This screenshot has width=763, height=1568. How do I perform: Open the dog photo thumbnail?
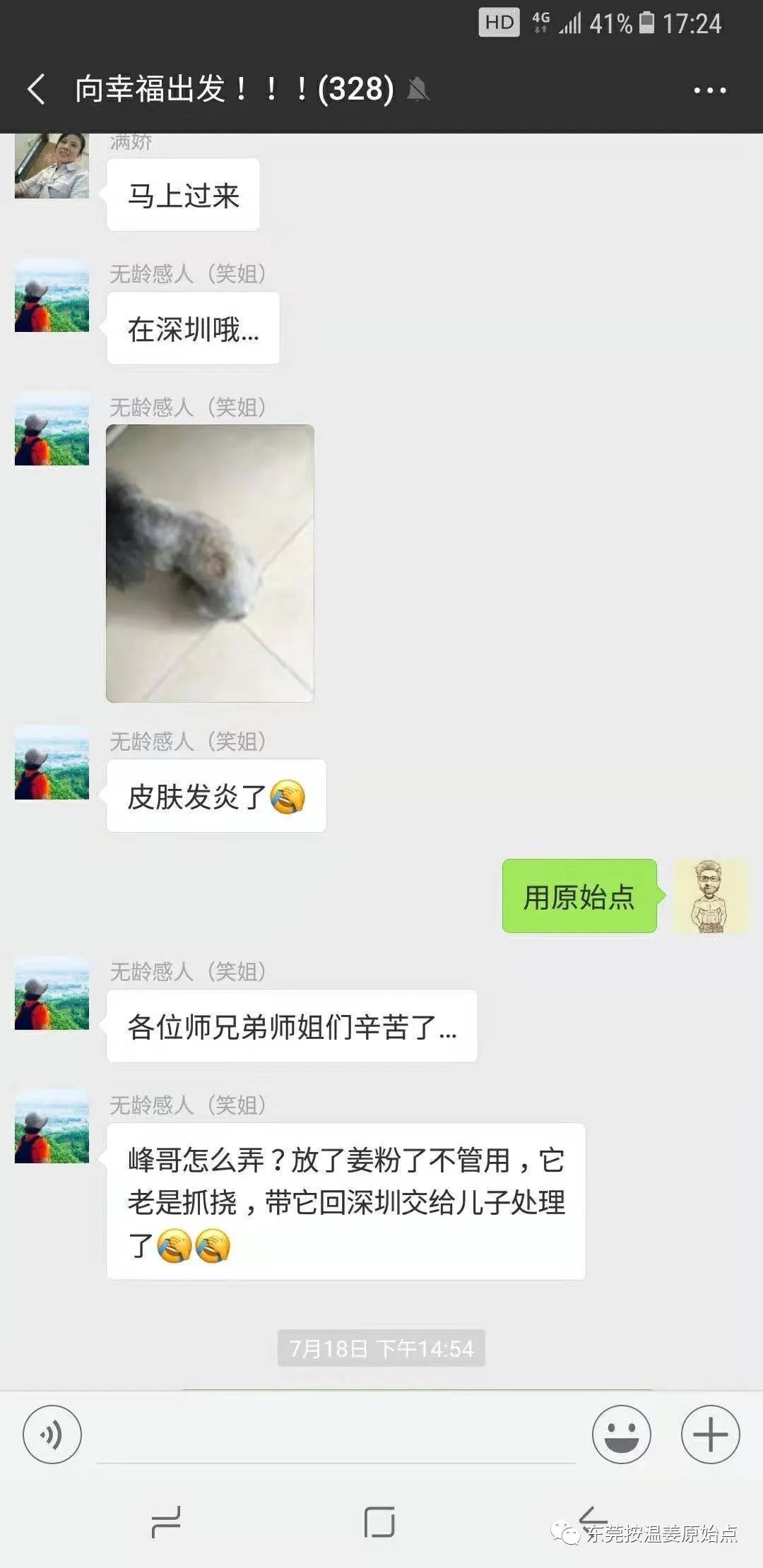(210, 562)
